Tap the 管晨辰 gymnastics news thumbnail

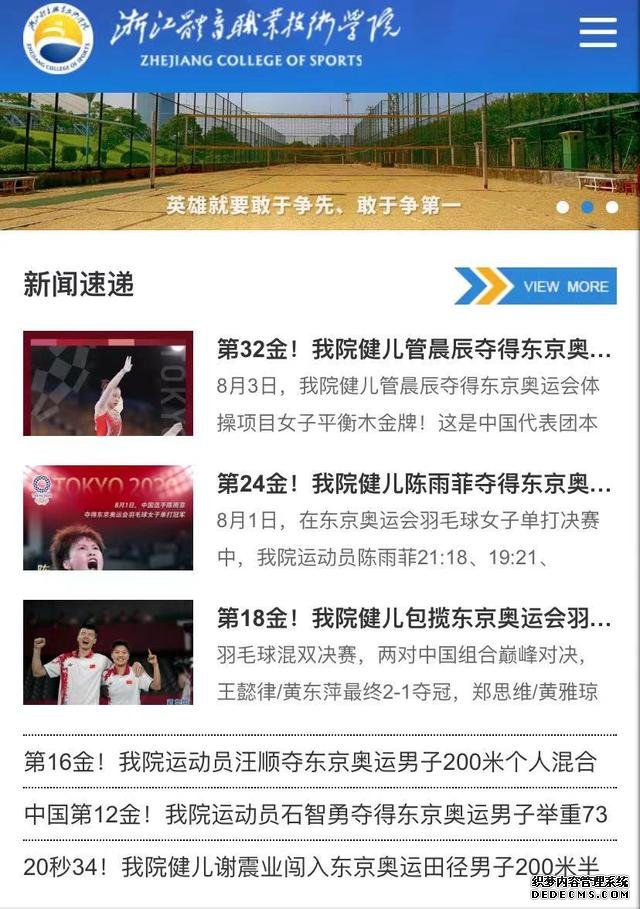point(108,384)
